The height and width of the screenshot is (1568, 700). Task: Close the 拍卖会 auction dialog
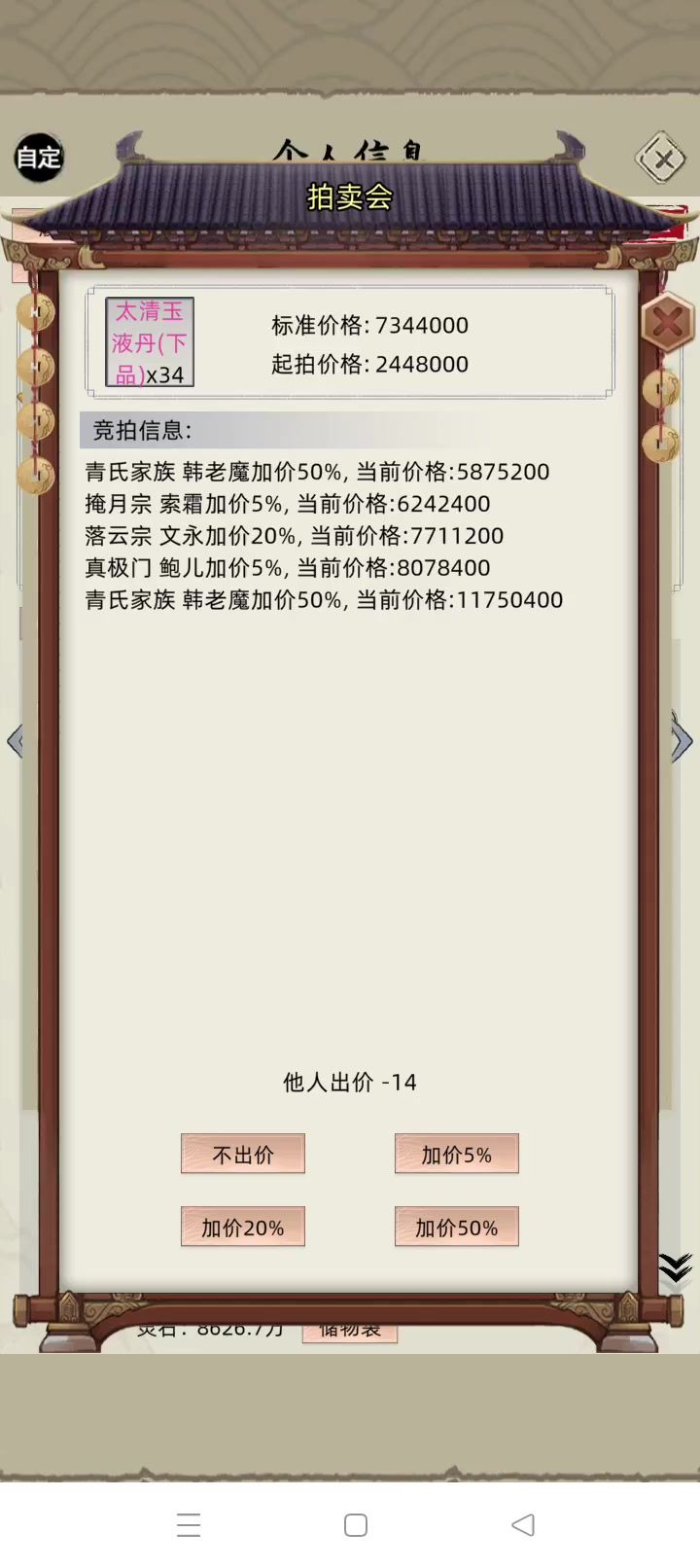tap(667, 323)
